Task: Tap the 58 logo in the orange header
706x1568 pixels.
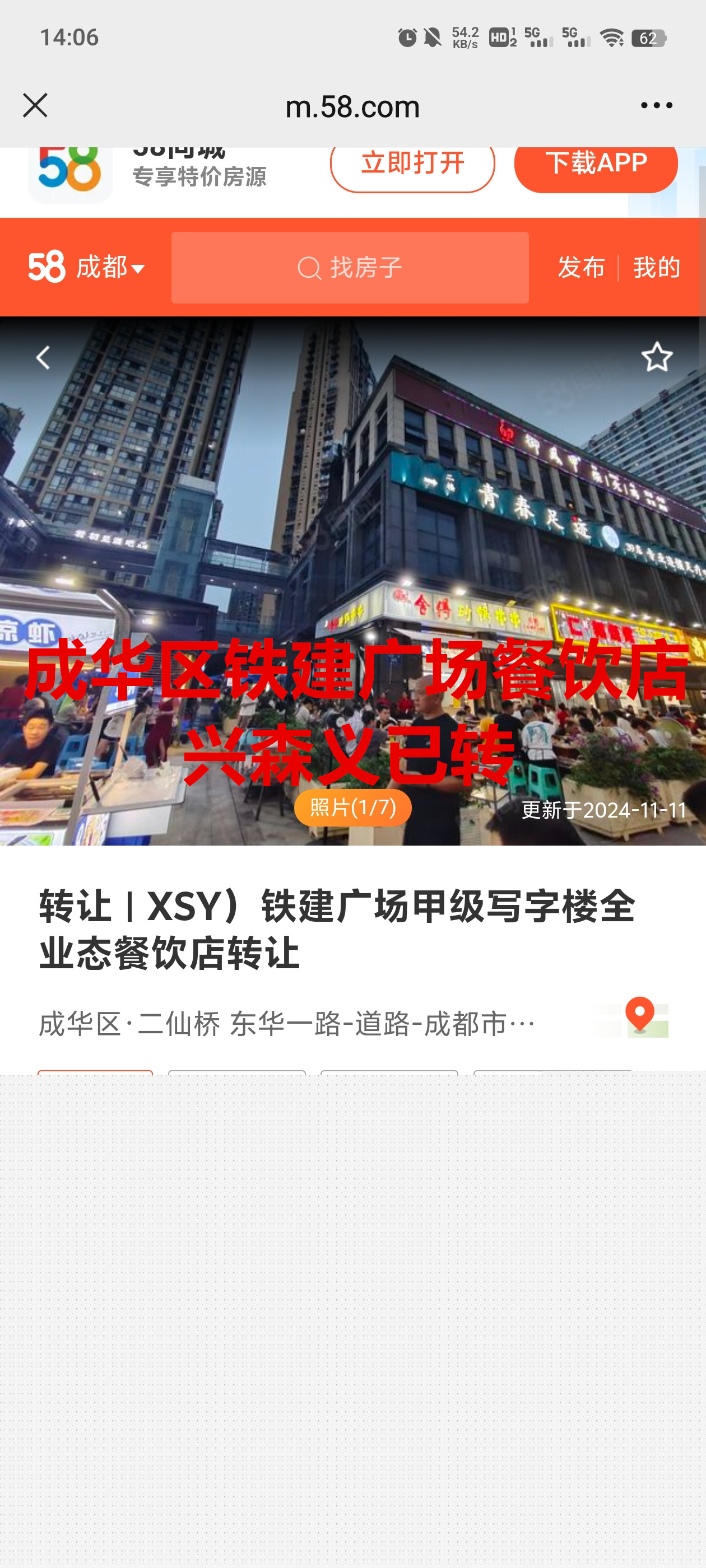Action: 47,267
